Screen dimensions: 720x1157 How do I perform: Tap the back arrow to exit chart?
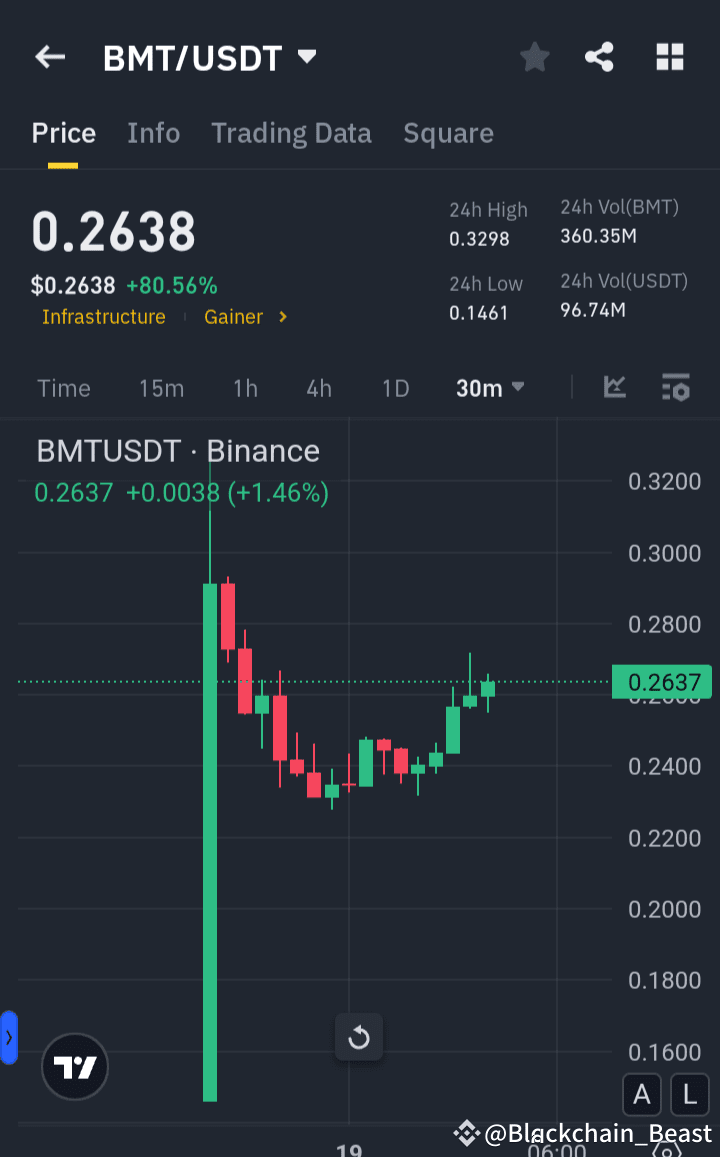click(49, 57)
